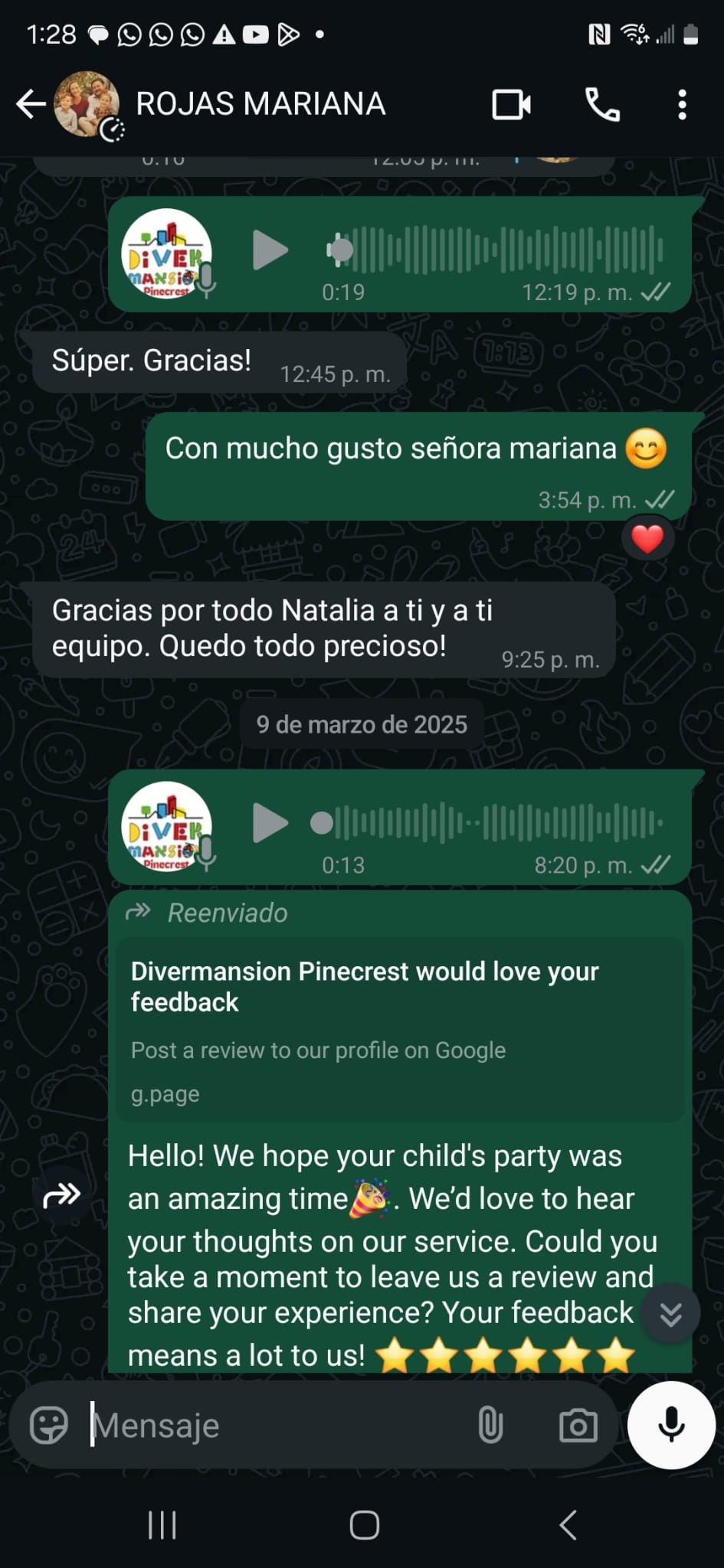The image size is (724, 1568).
Task: Attach a file with the paperclip
Action: click(x=490, y=1426)
